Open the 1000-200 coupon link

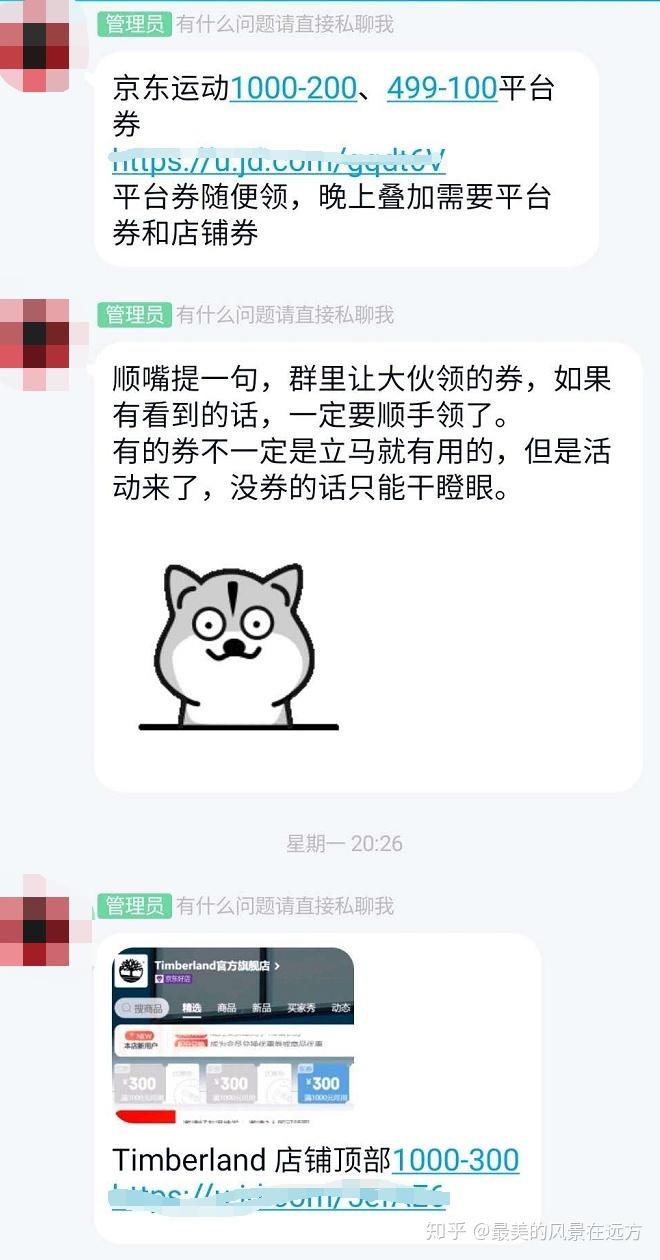click(x=293, y=88)
